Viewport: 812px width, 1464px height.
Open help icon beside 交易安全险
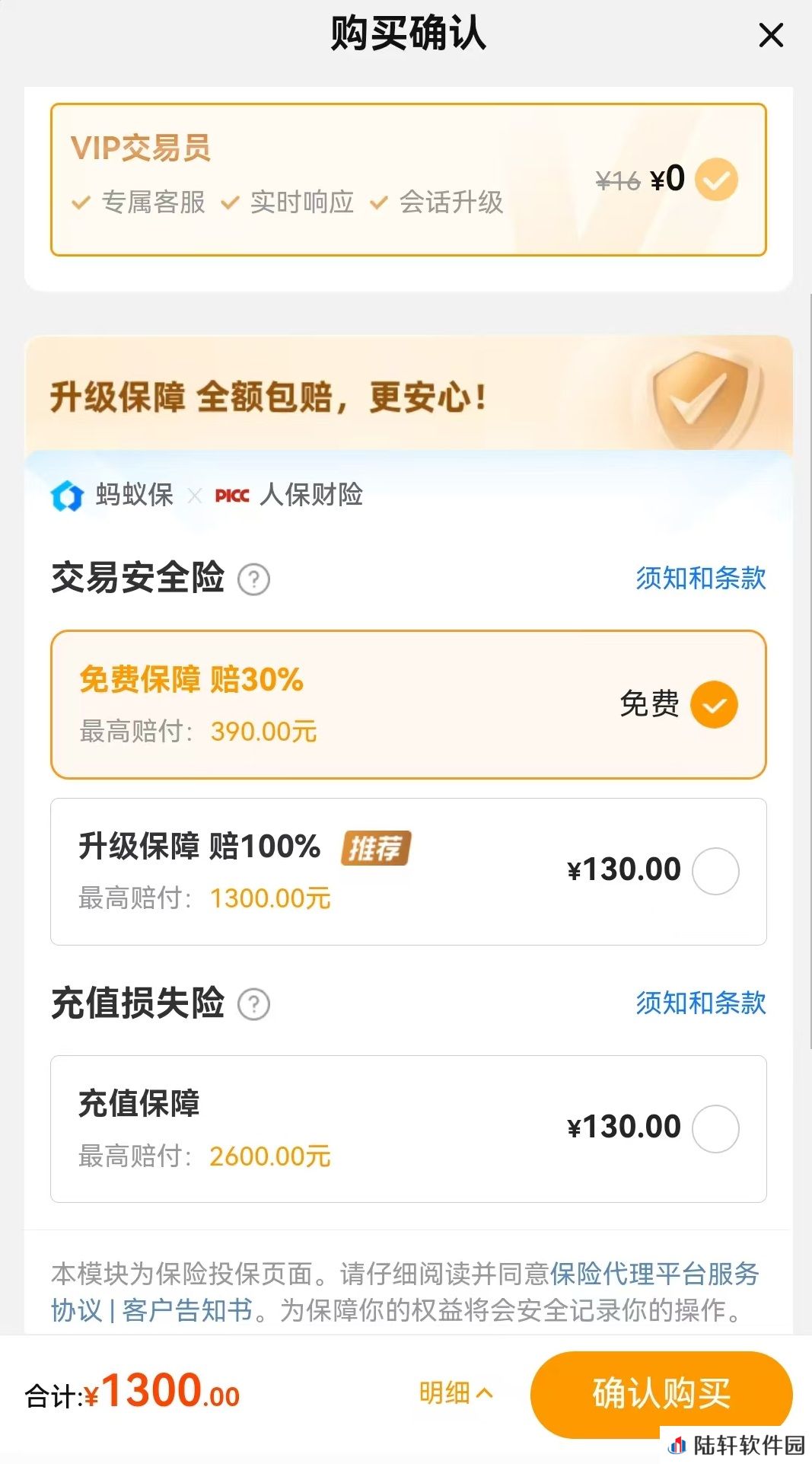click(254, 579)
